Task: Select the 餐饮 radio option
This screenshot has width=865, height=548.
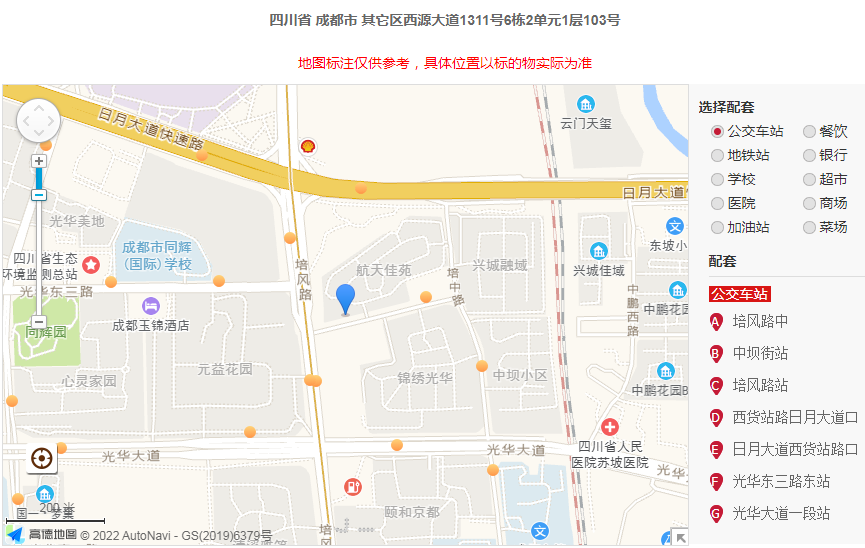Action: (809, 131)
